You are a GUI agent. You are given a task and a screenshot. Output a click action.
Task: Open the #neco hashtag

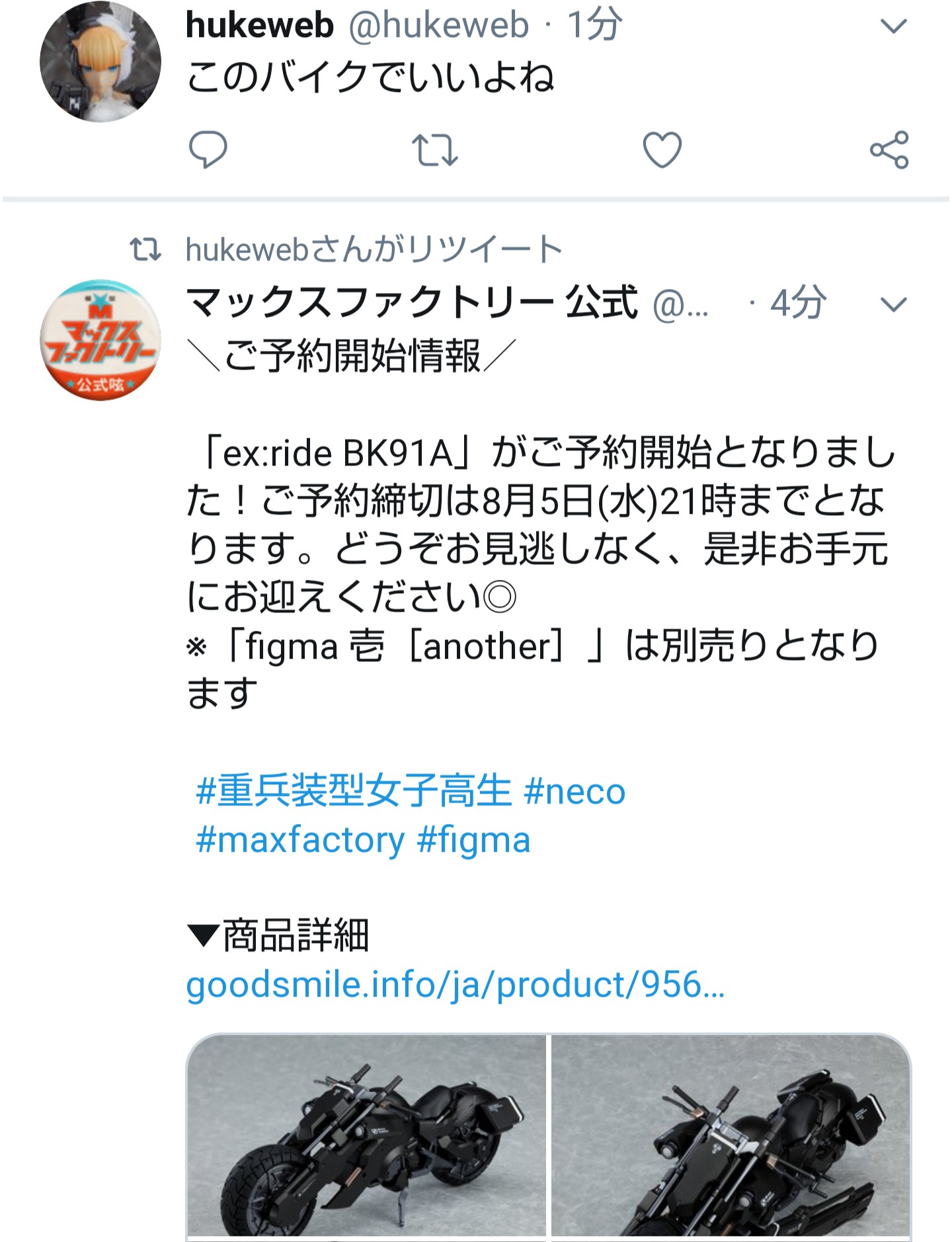pos(574,791)
